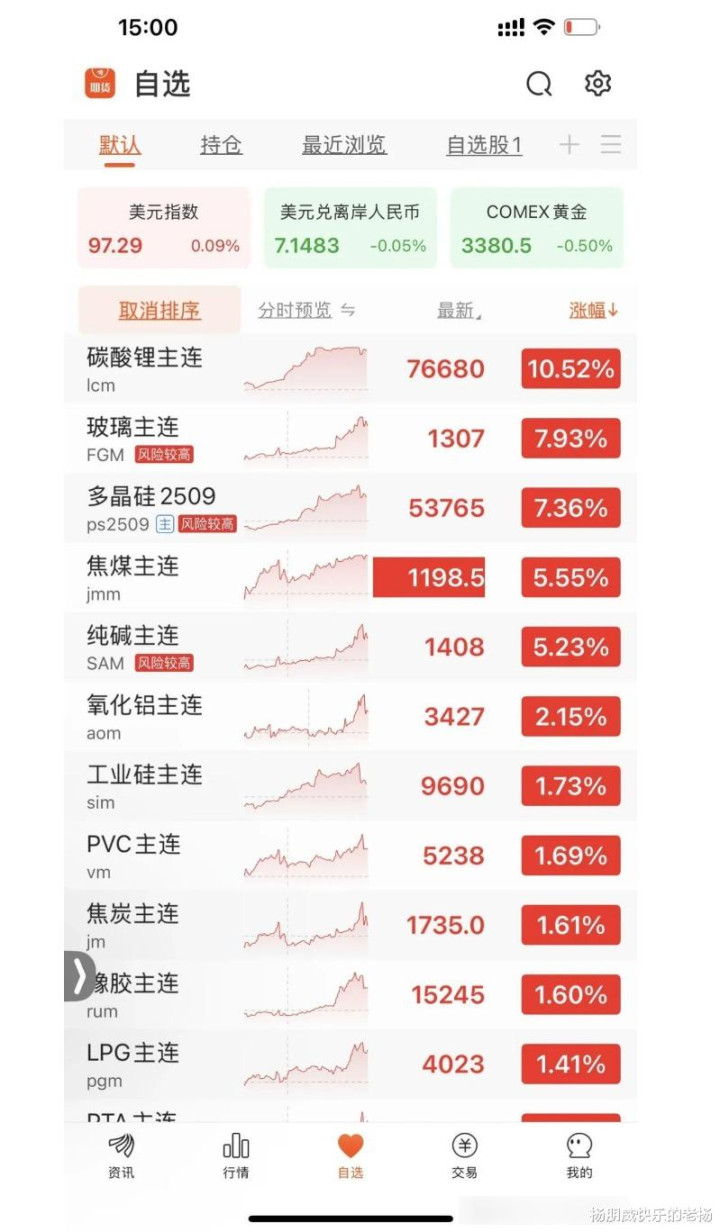This screenshot has width=720, height=1232.
Task: Open the search magnifier icon
Action: pyautogui.click(x=539, y=85)
